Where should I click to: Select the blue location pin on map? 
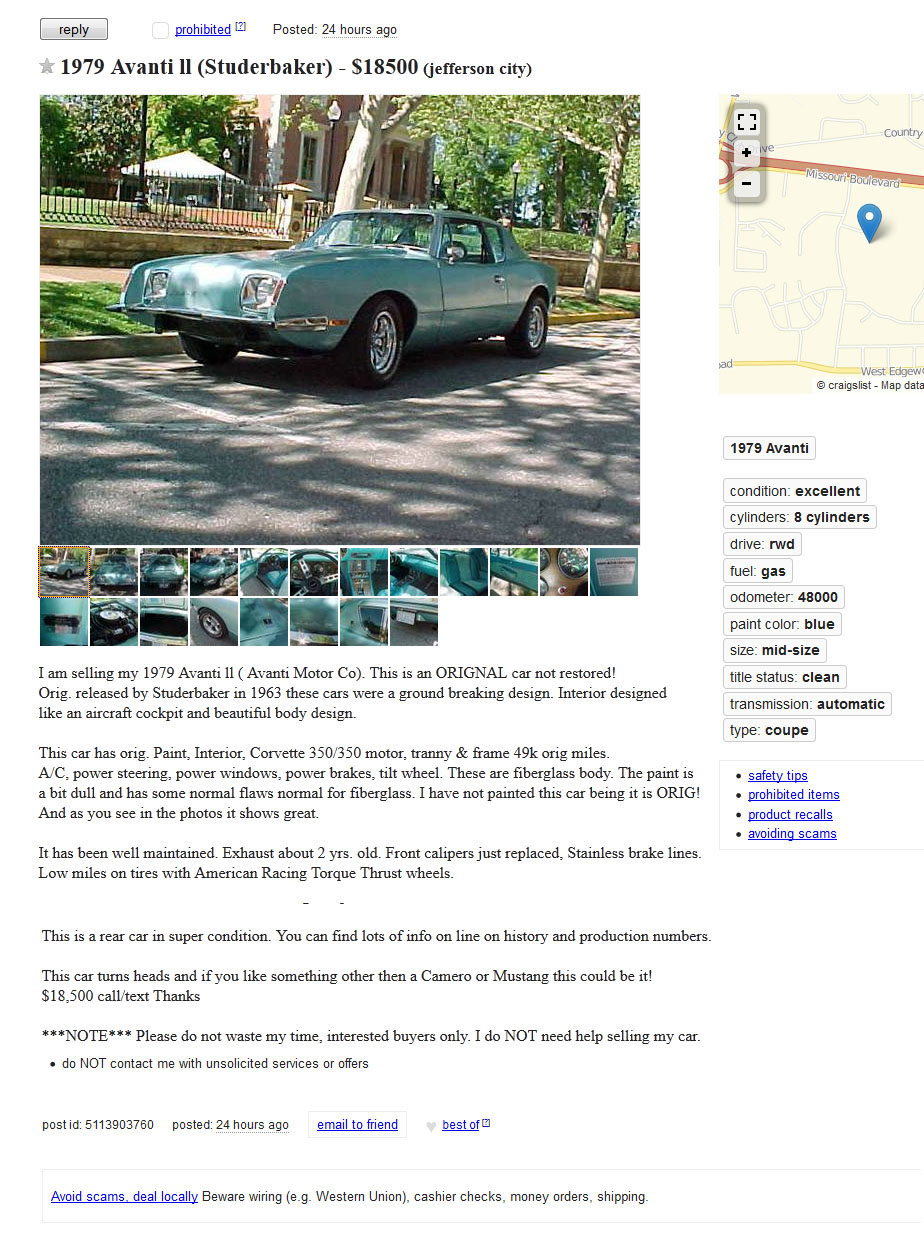[870, 221]
